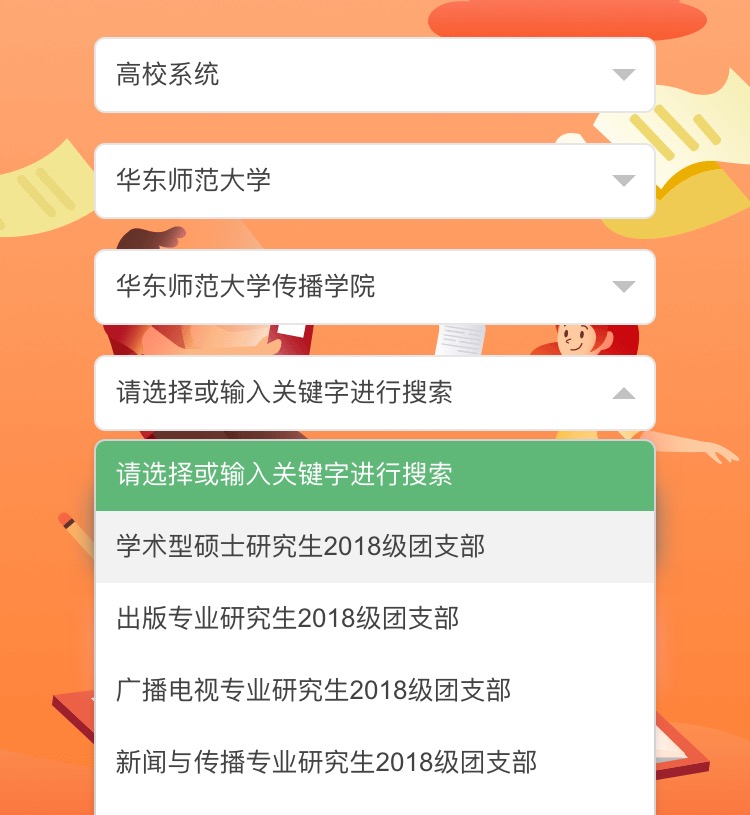Collapse the 请选择或输入关键字进行搜索 branch selector
The height and width of the screenshot is (815, 750).
(x=374, y=393)
